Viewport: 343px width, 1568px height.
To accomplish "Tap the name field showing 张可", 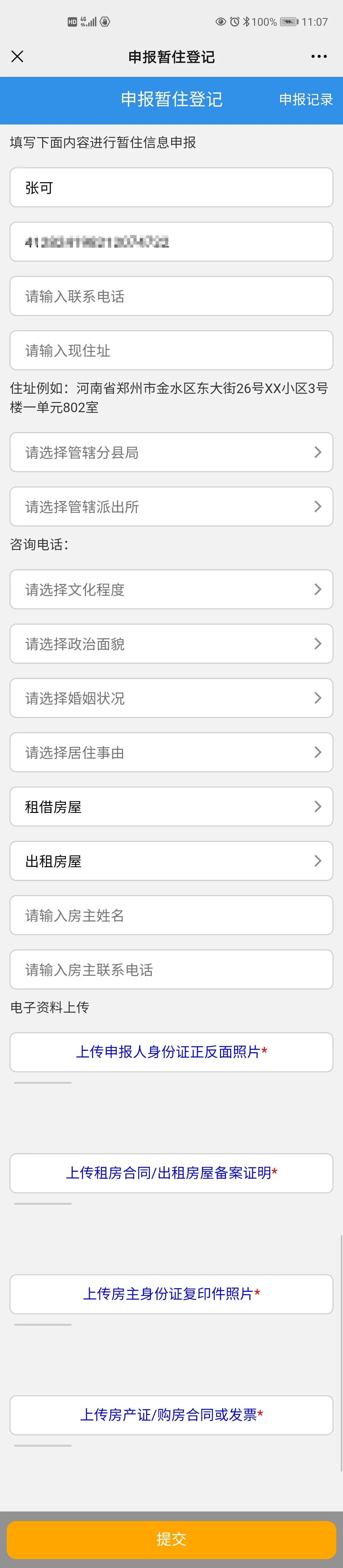I will [171, 187].
